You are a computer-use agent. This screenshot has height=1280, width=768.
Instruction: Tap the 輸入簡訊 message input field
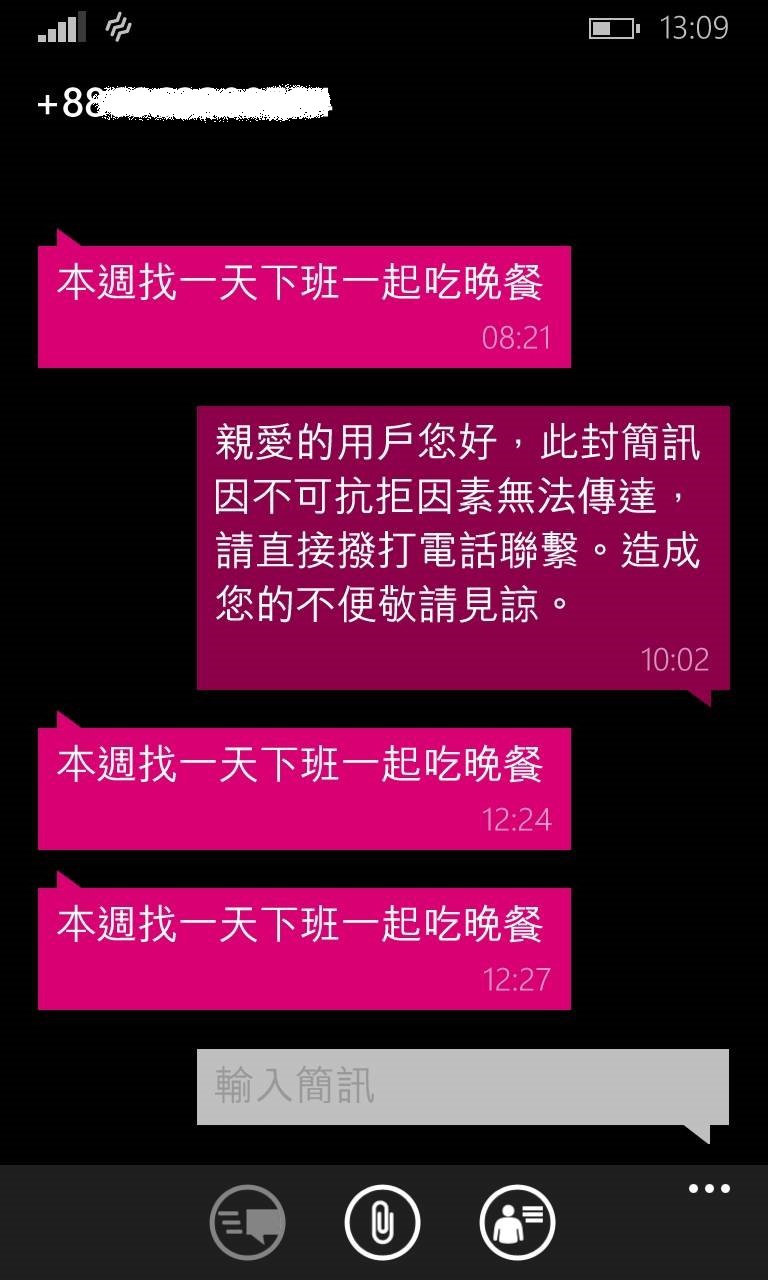point(462,1086)
